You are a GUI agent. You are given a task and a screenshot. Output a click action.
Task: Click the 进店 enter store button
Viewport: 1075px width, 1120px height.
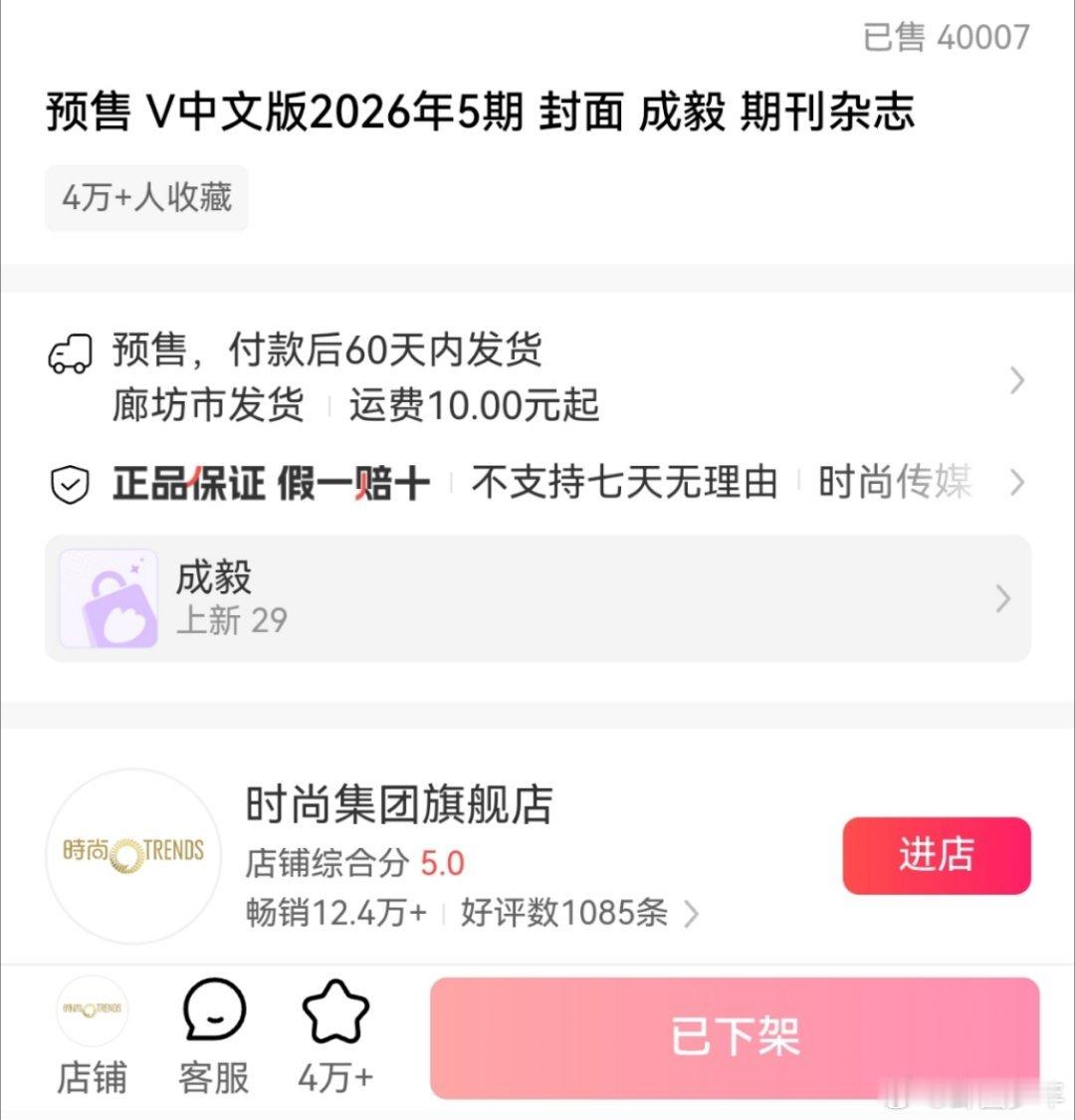[936, 854]
